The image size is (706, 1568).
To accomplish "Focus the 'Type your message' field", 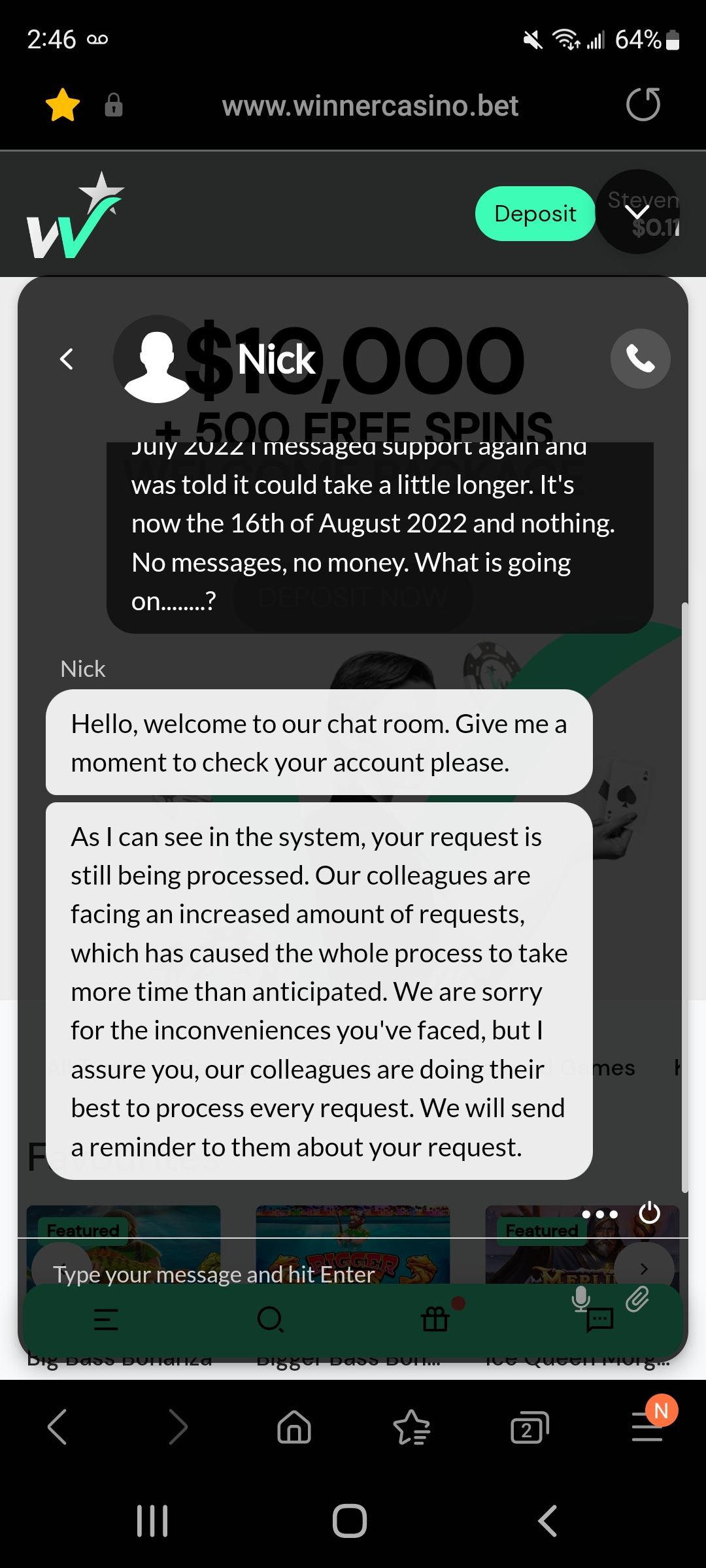I will 294,1274.
